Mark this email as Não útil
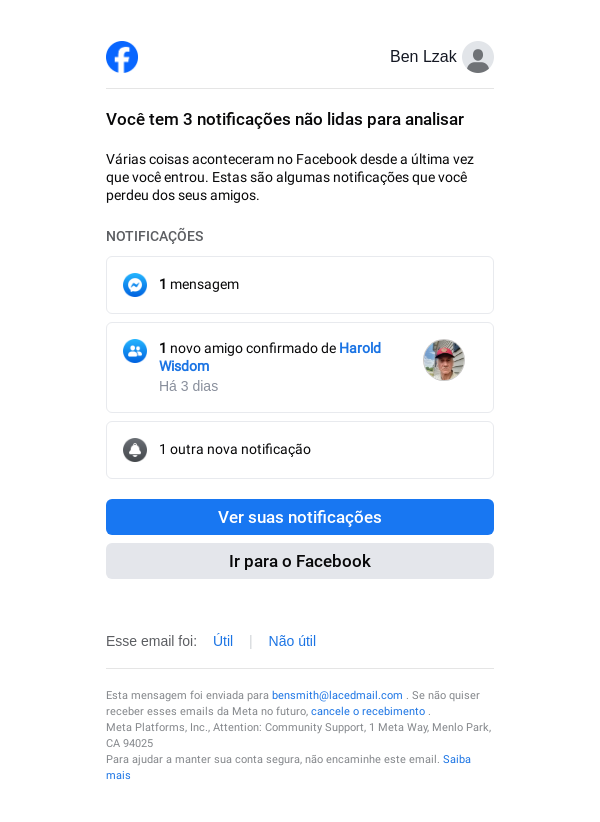The image size is (600, 822). click(292, 641)
